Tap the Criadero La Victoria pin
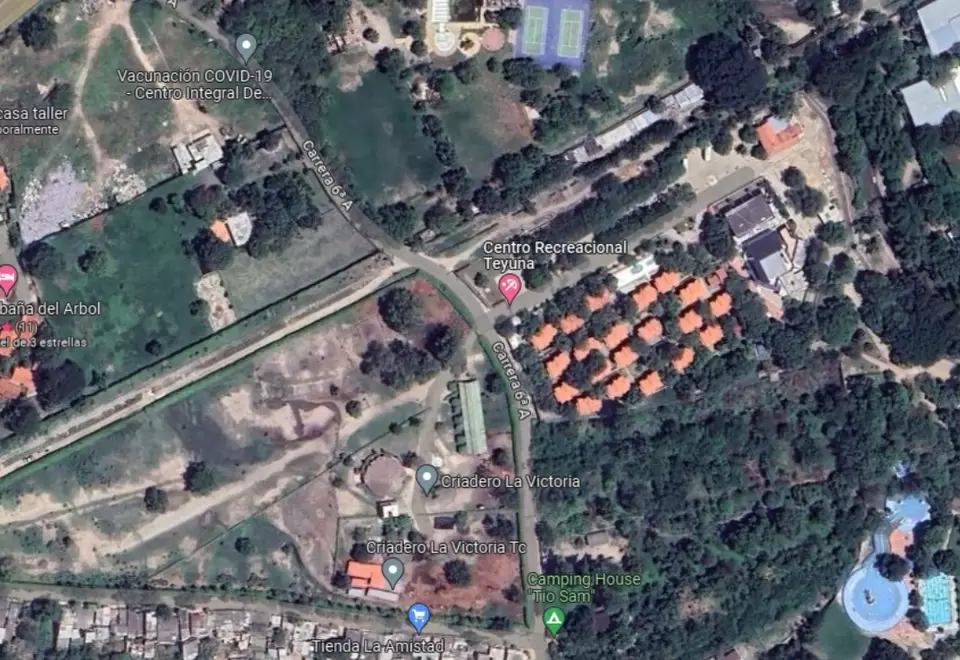 tap(427, 478)
